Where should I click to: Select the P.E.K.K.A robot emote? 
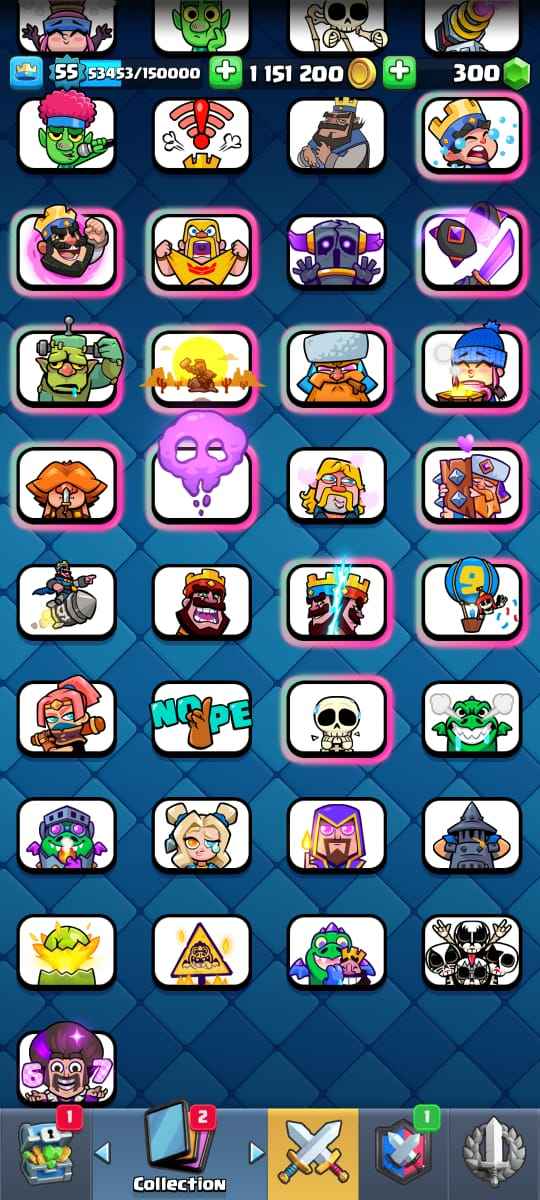pyautogui.click(x=337, y=250)
